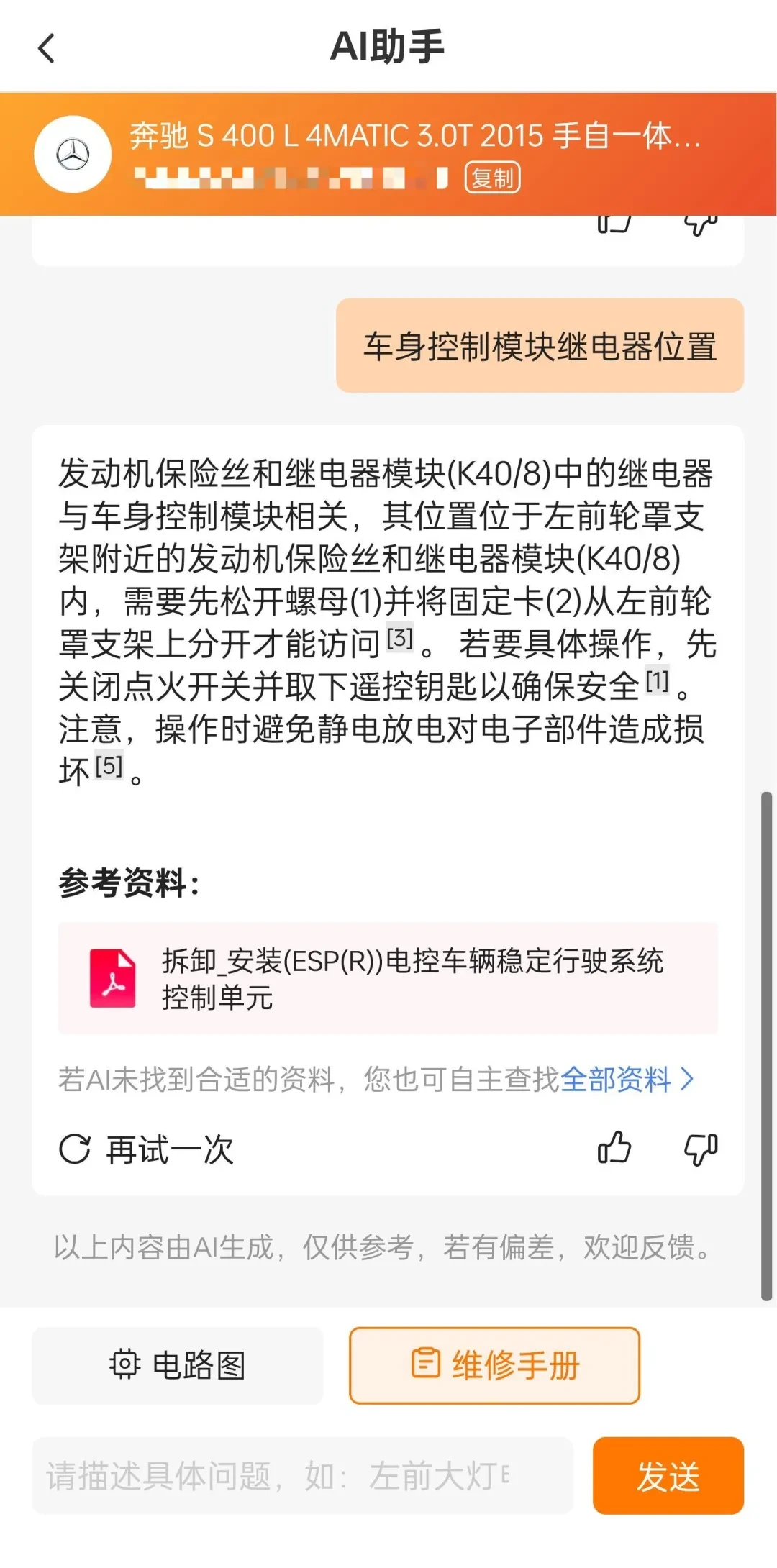Tap the 复制 button to copy VIN
Viewport: 777px width, 1568px height.
(x=492, y=178)
